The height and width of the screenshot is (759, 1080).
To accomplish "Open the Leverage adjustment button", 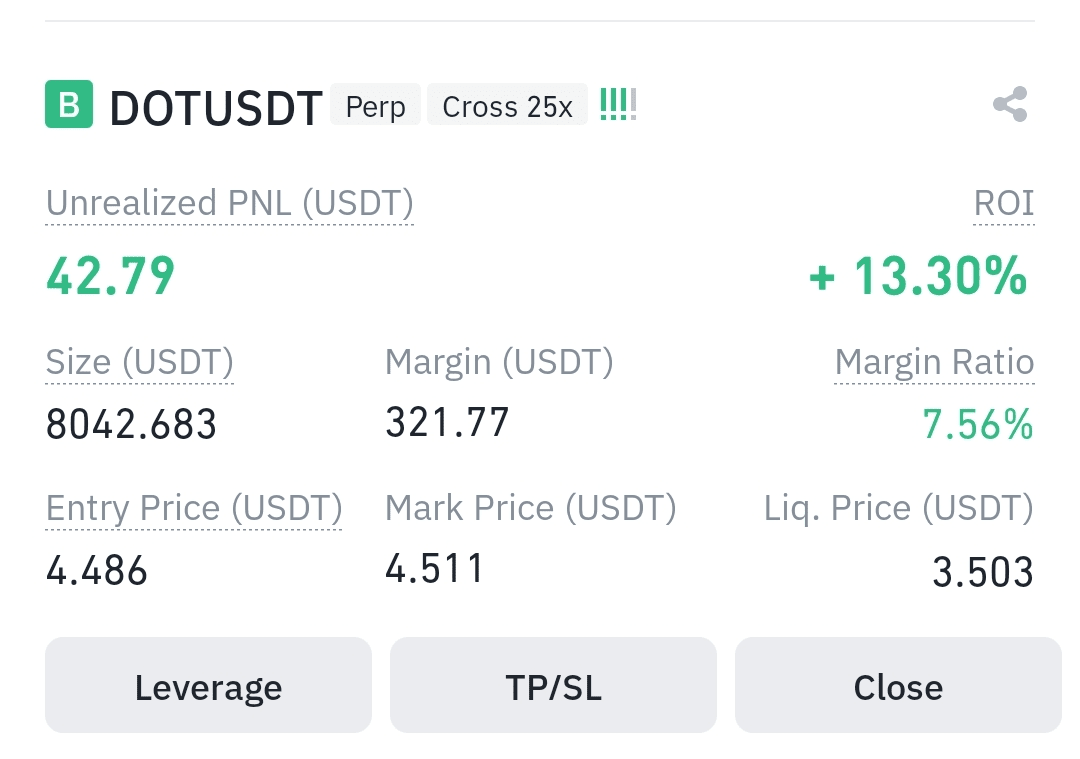I will (208, 687).
